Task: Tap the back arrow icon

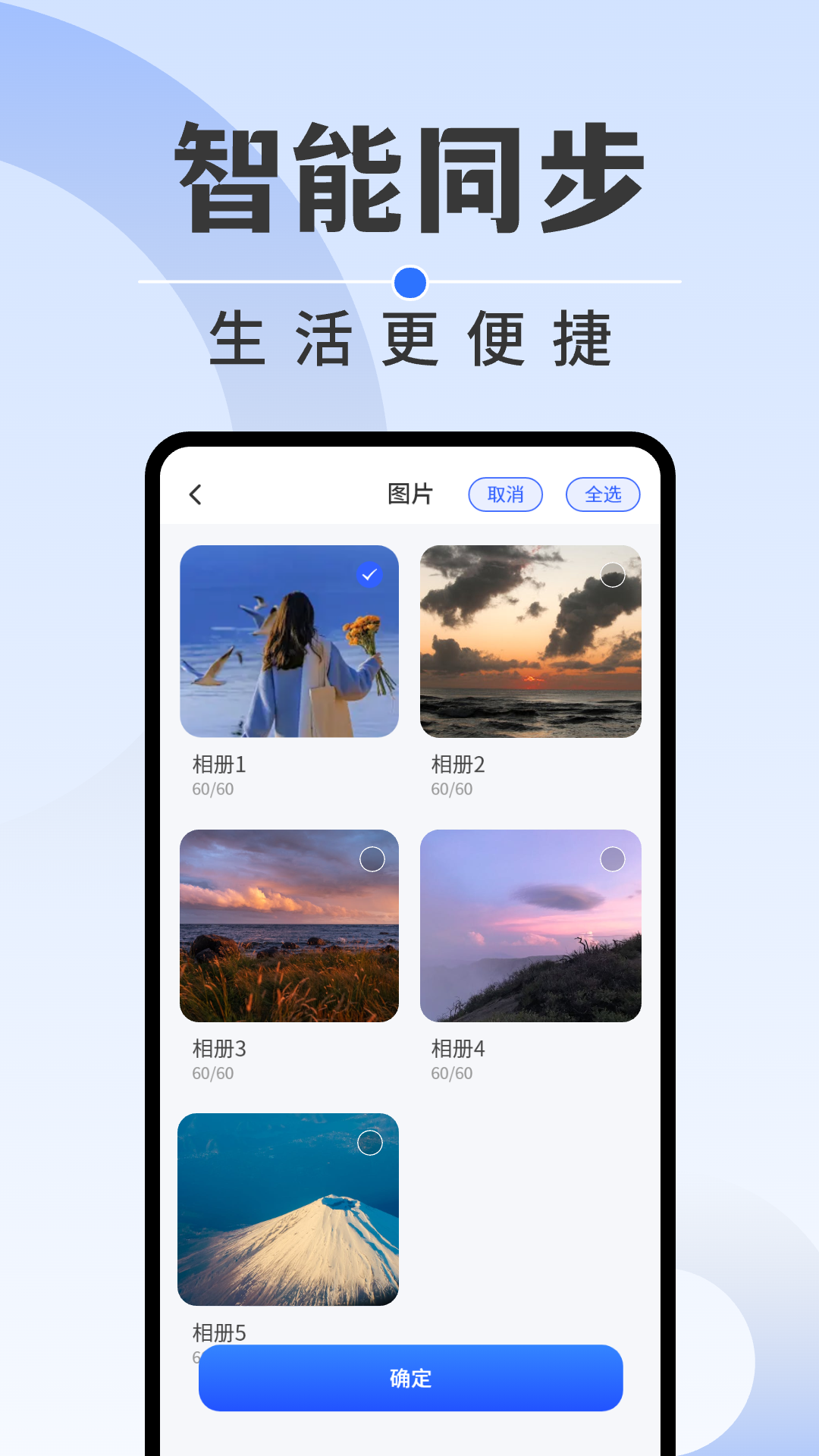Action: coord(196,494)
